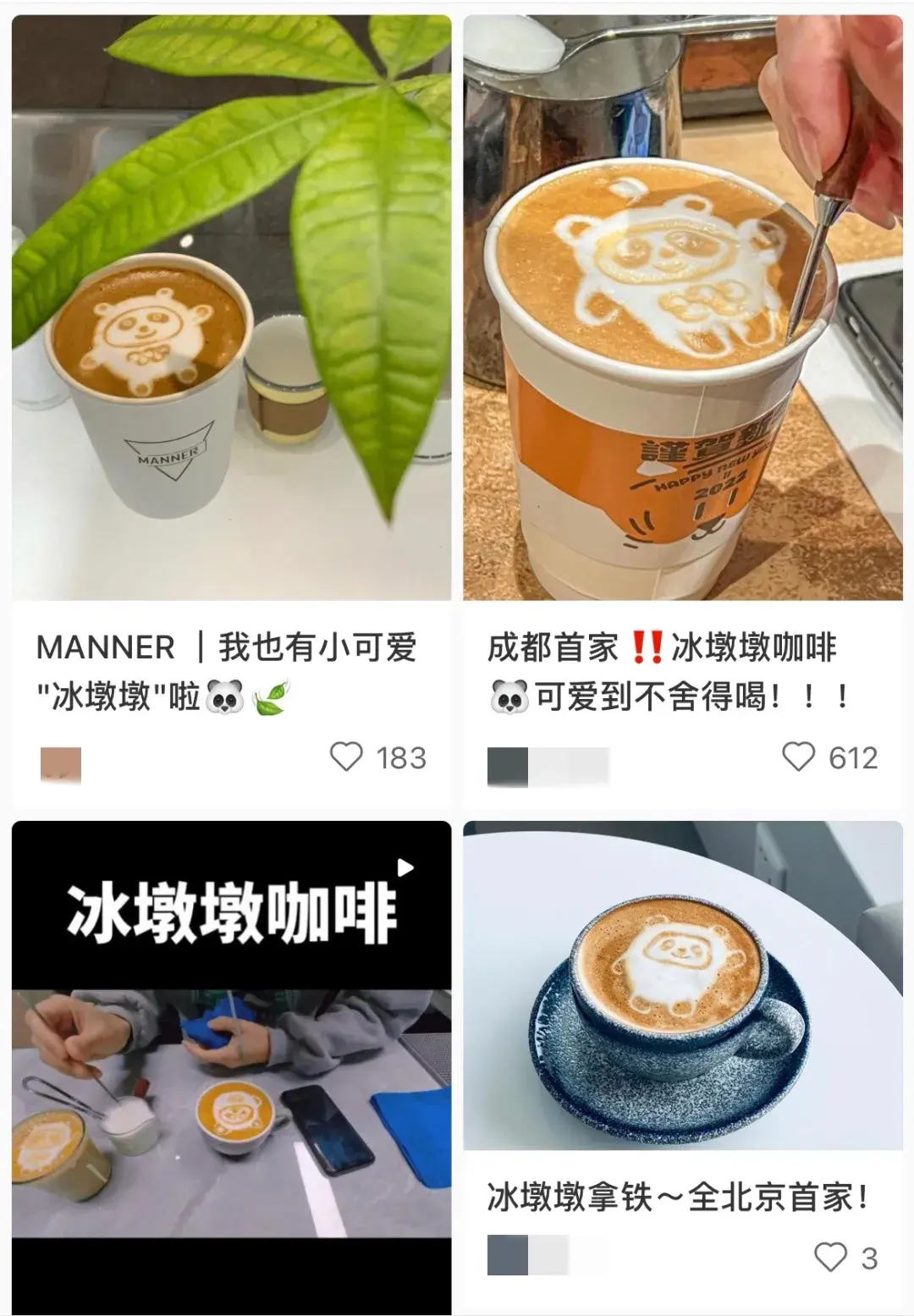Like the 冰墩墩拿铁 post with 3 likes
The height and width of the screenshot is (1316, 914).
[830, 1257]
